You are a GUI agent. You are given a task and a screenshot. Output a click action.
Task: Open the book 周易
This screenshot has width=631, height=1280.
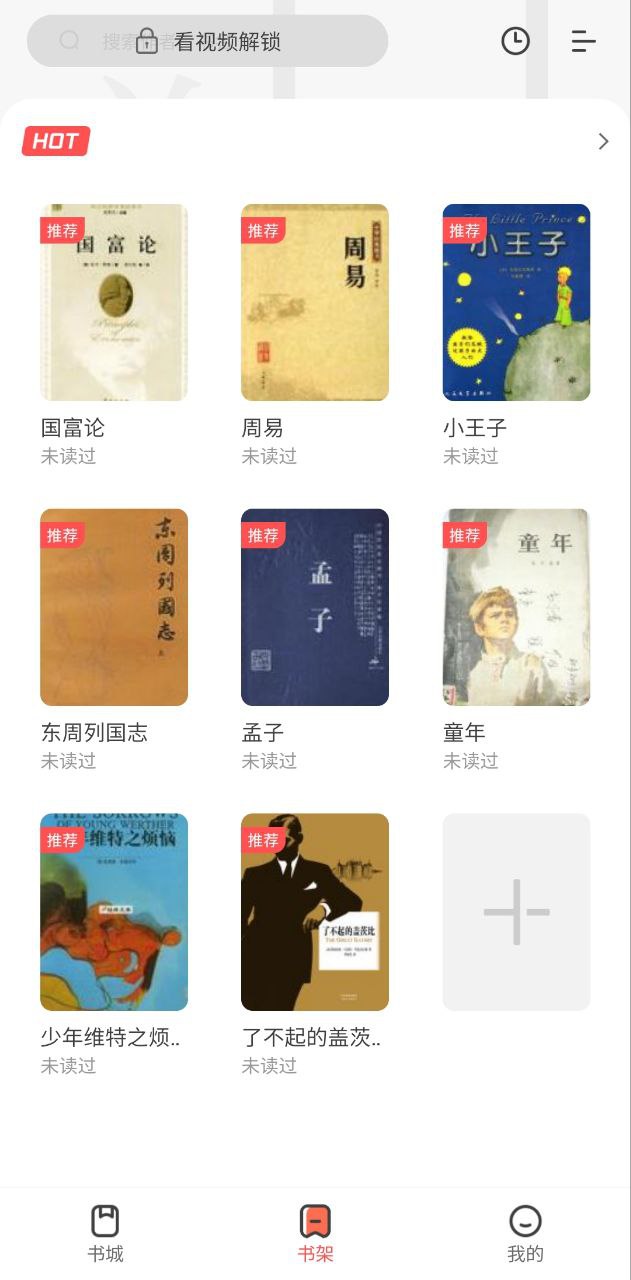(x=315, y=302)
